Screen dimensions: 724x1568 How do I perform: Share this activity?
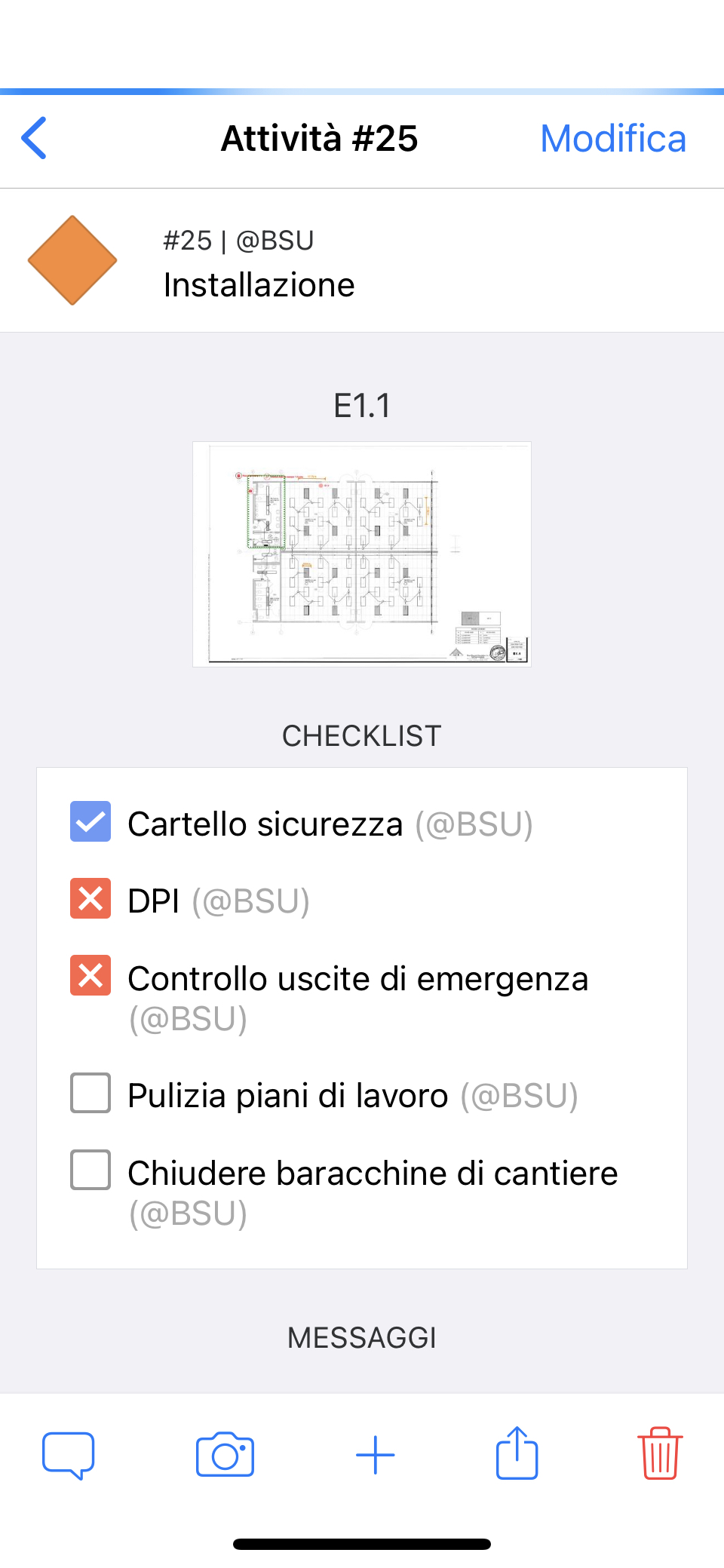pyautogui.click(x=517, y=1453)
